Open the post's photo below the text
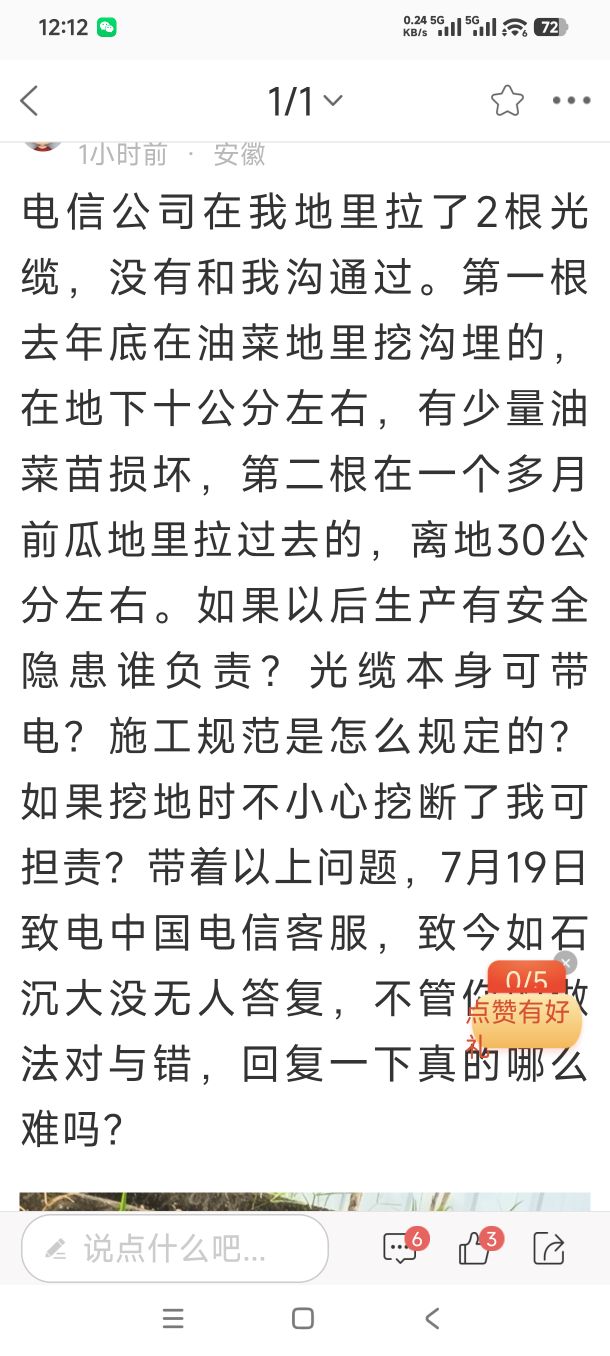 305,1201
